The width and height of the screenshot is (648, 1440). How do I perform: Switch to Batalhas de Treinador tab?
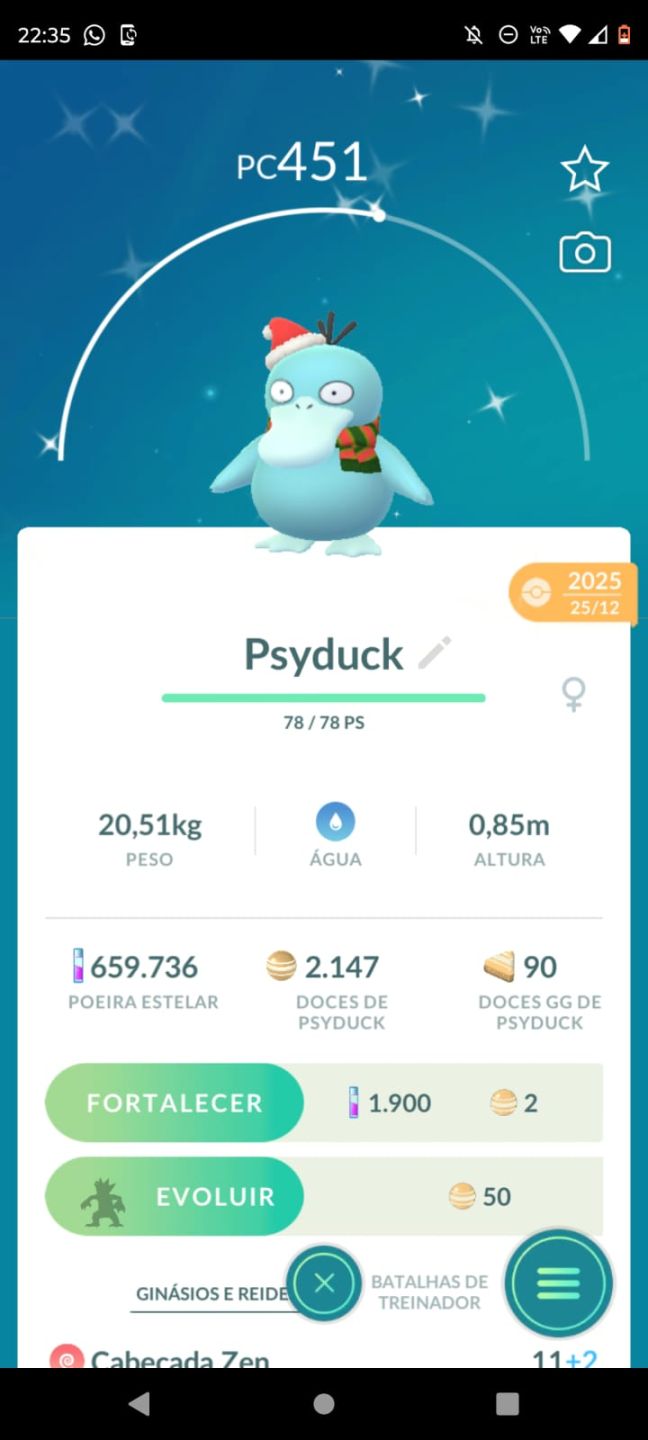(x=430, y=1292)
